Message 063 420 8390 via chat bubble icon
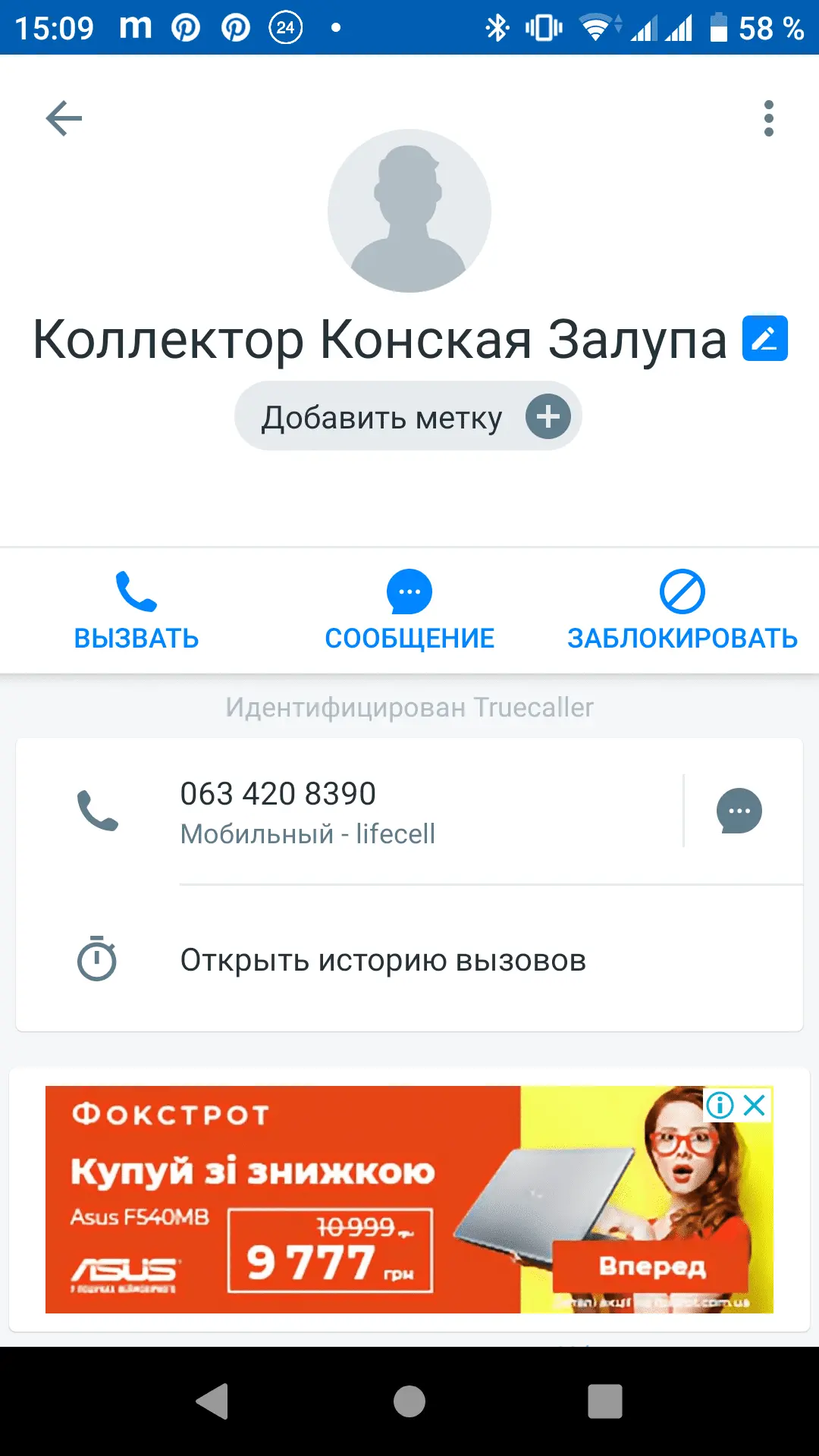This screenshot has width=819, height=1456. tap(739, 811)
